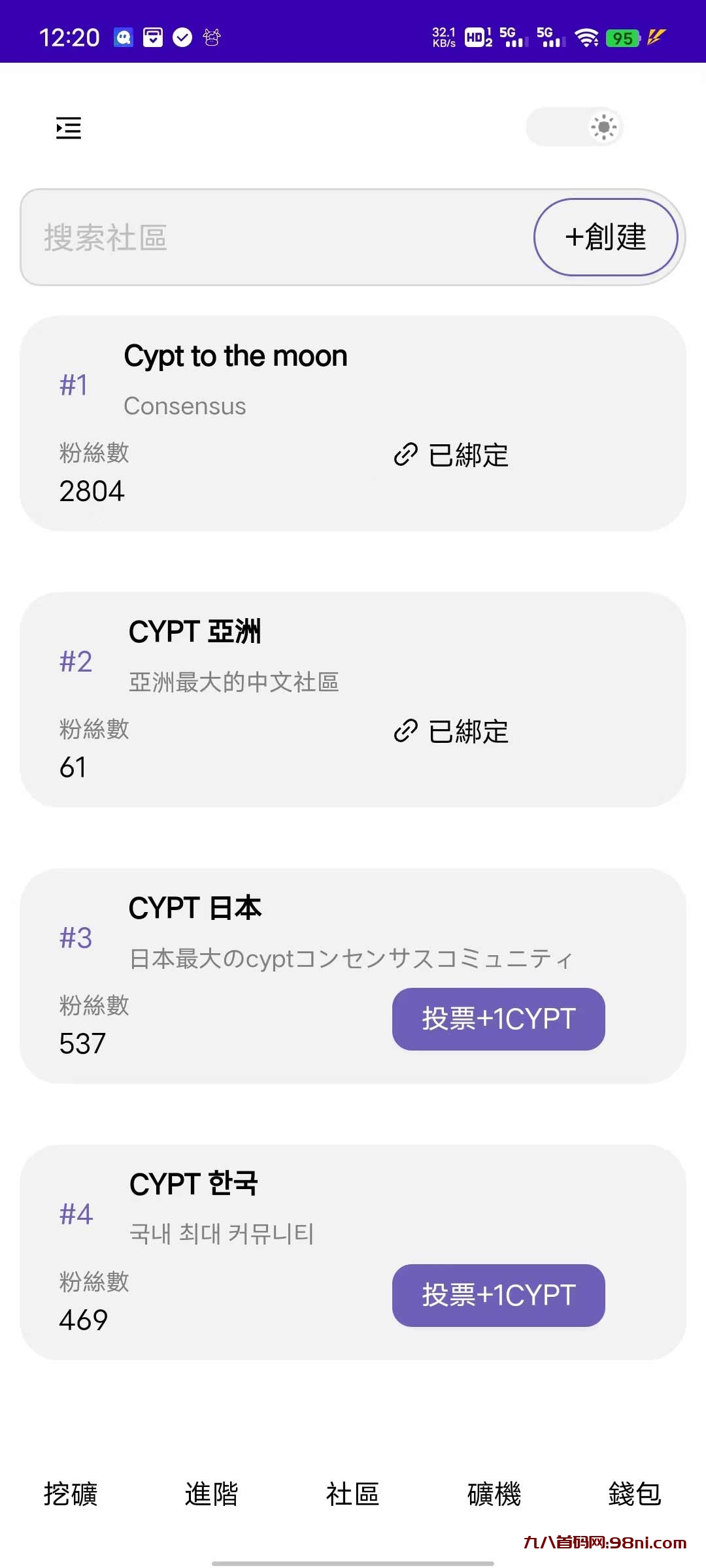Vote +1CYPT for CYPT 한국

coord(498,1295)
